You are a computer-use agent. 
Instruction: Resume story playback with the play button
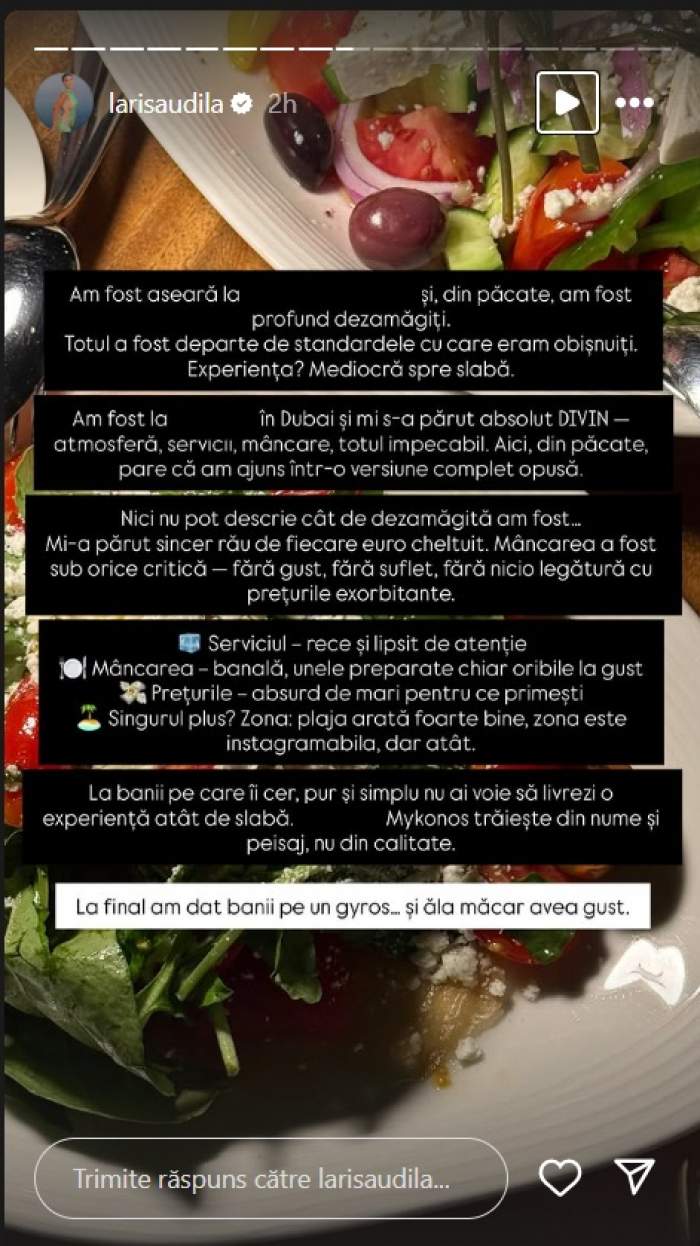(567, 102)
